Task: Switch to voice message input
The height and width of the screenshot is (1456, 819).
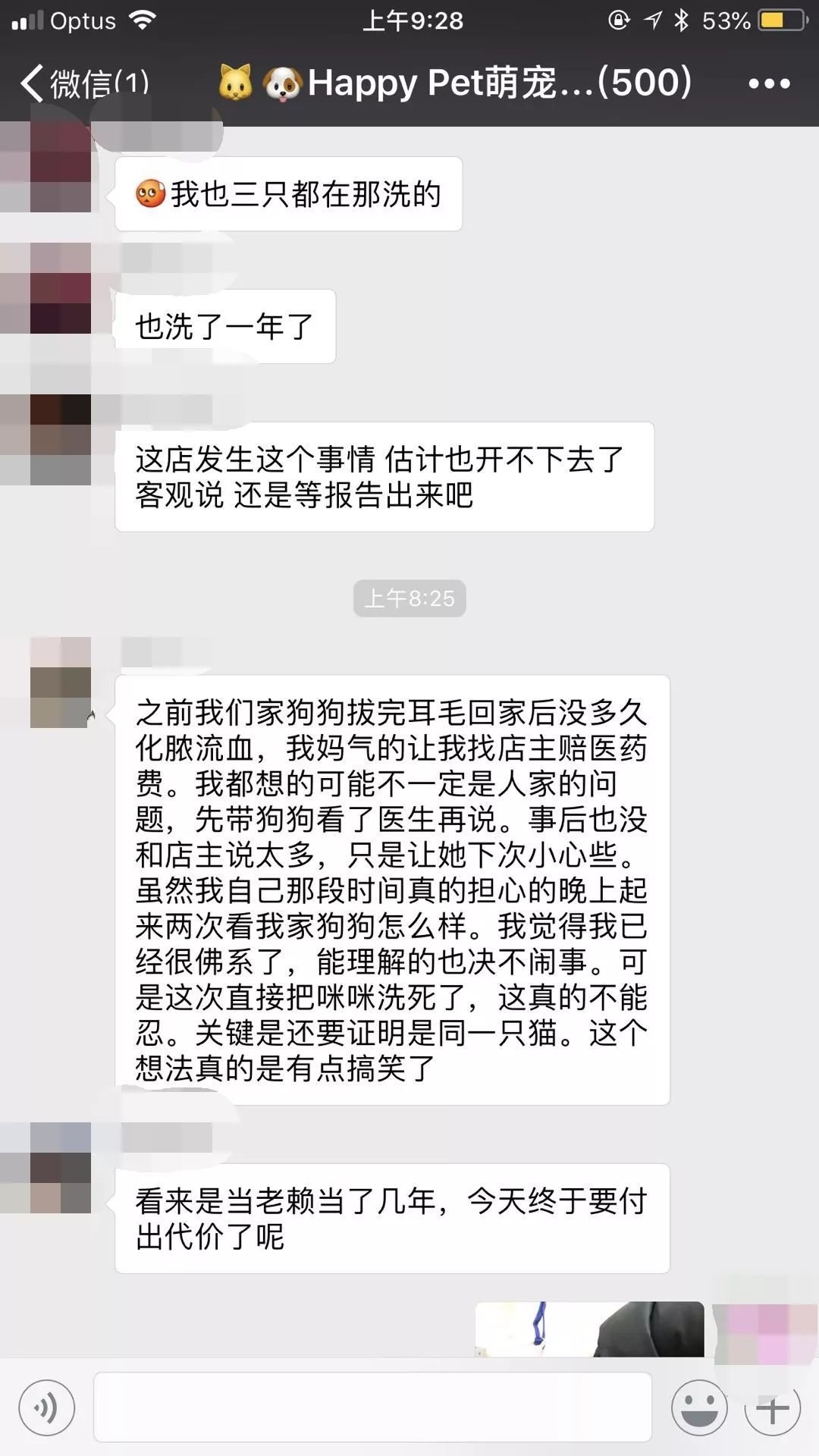Action: [x=47, y=1408]
